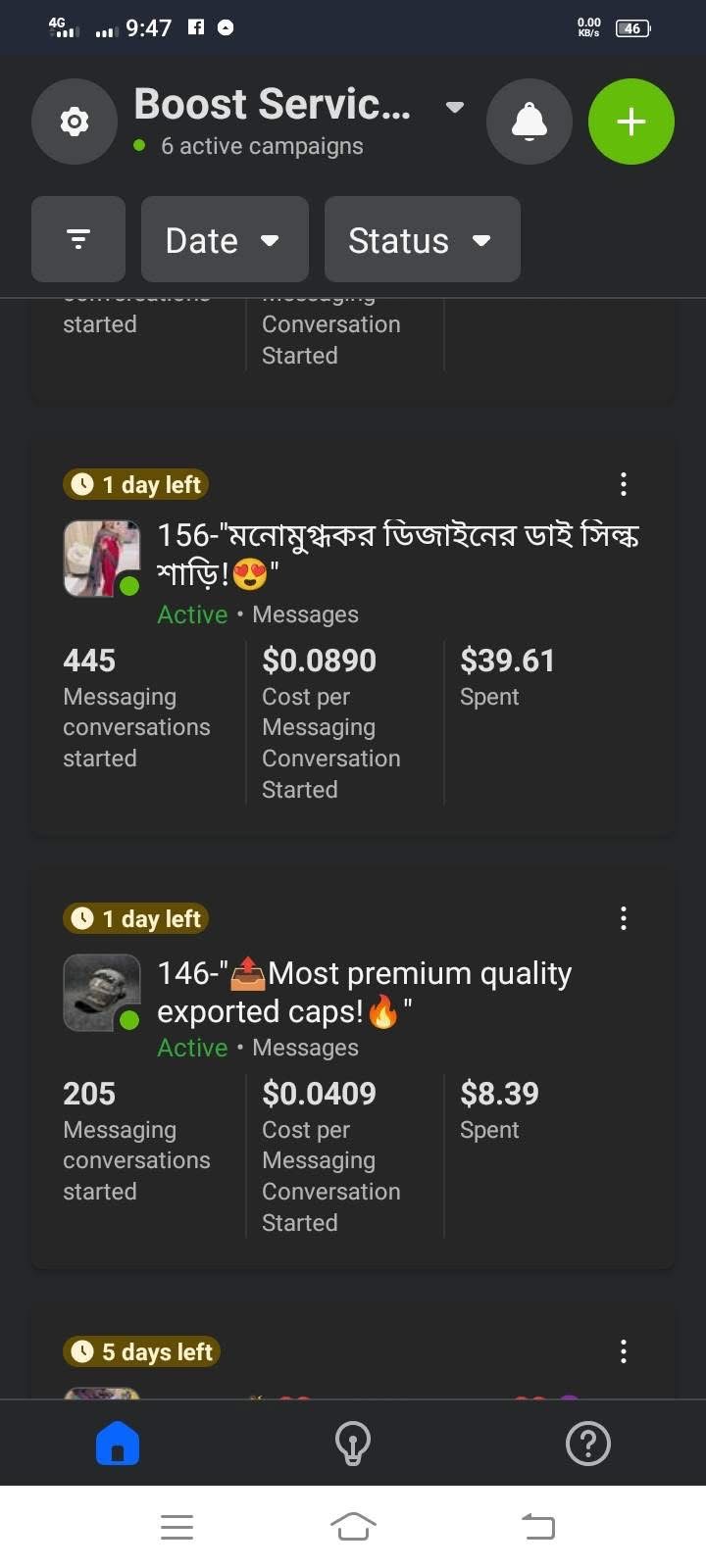Open the 146 premium exported caps campaign
Image resolution: width=706 pixels, height=1568 pixels.
click(353, 1063)
